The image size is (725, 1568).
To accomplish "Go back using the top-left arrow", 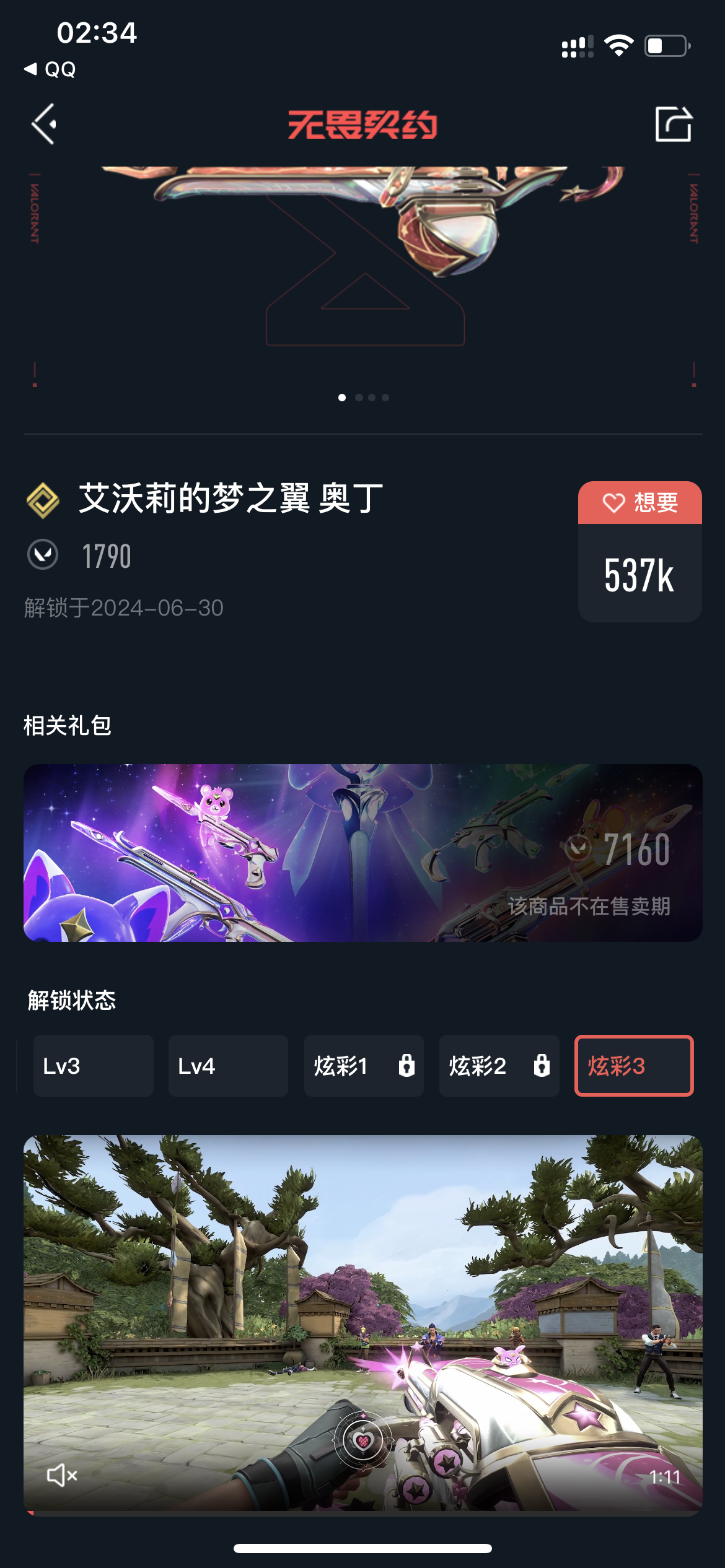I will [x=45, y=124].
